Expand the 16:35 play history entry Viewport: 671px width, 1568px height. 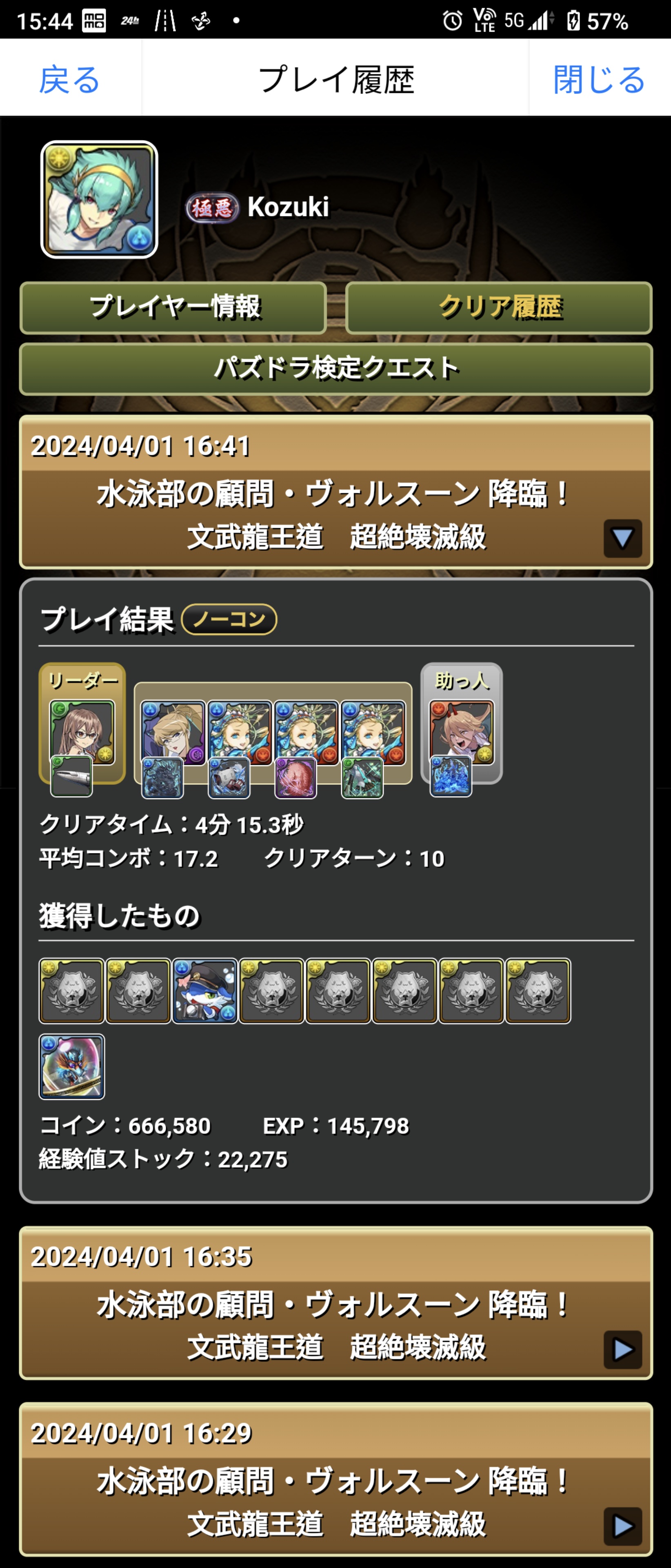(x=622, y=1350)
